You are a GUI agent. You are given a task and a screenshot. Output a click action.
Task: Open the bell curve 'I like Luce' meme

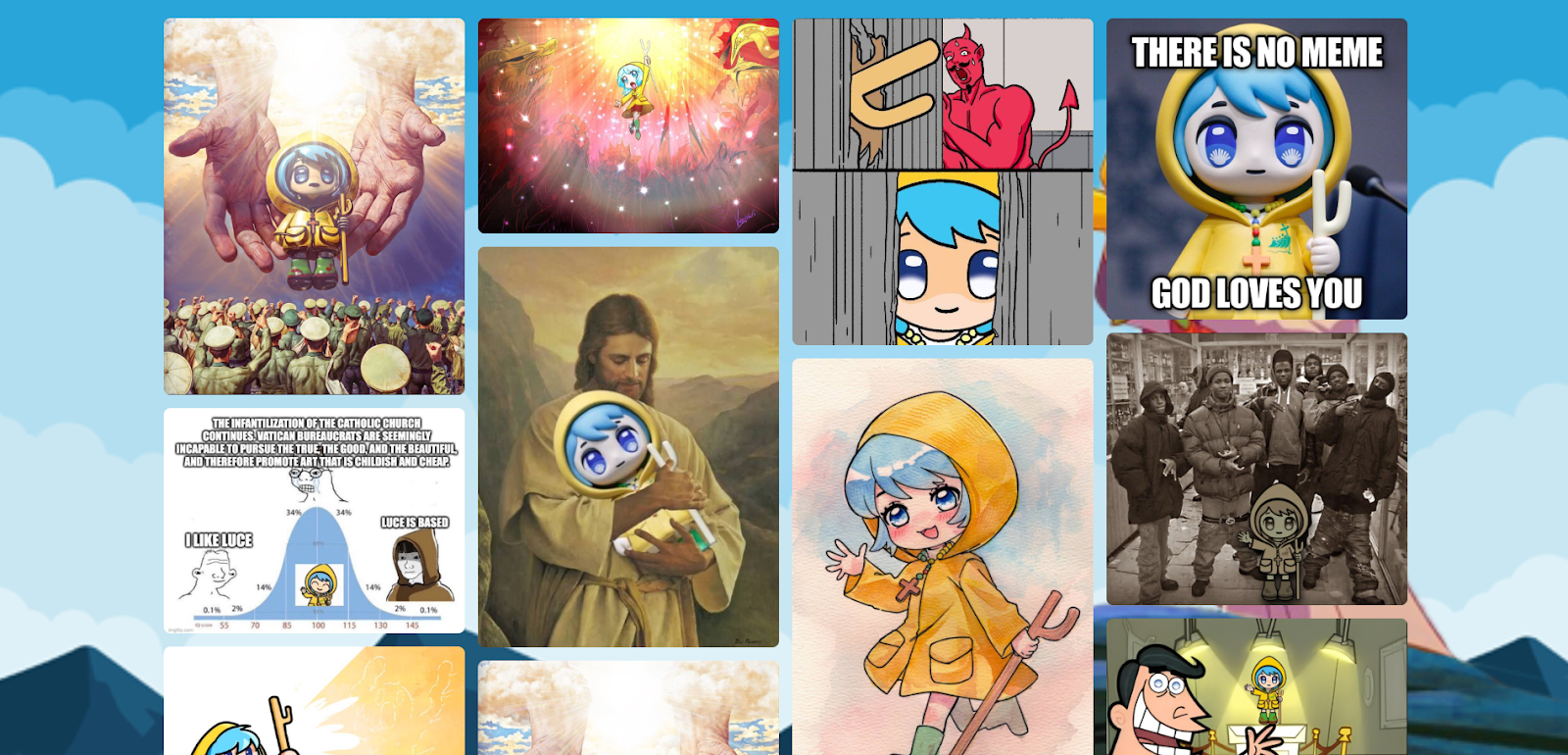(x=314, y=521)
